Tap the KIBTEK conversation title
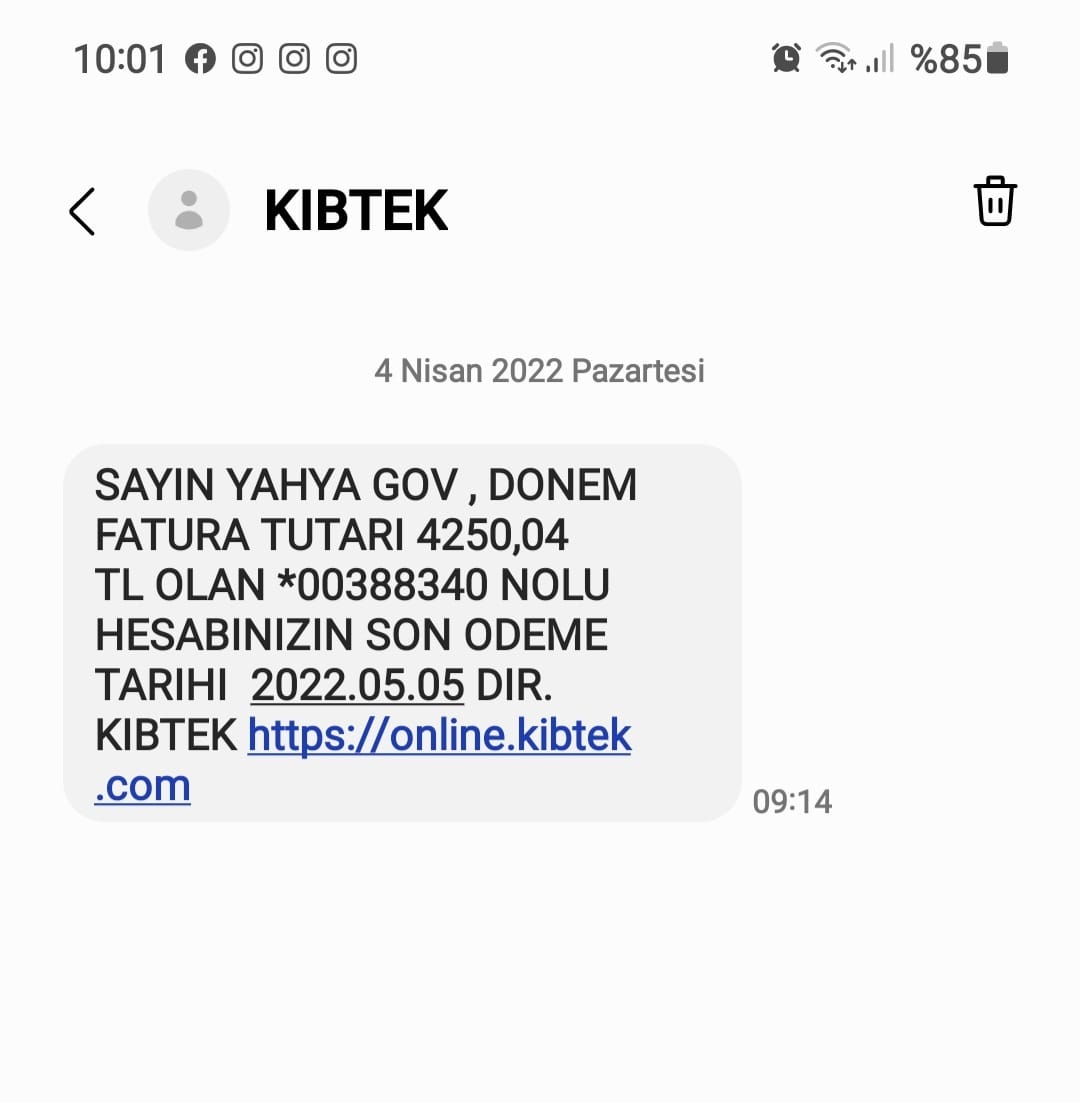Image resolution: width=1080 pixels, height=1103 pixels. tap(355, 210)
